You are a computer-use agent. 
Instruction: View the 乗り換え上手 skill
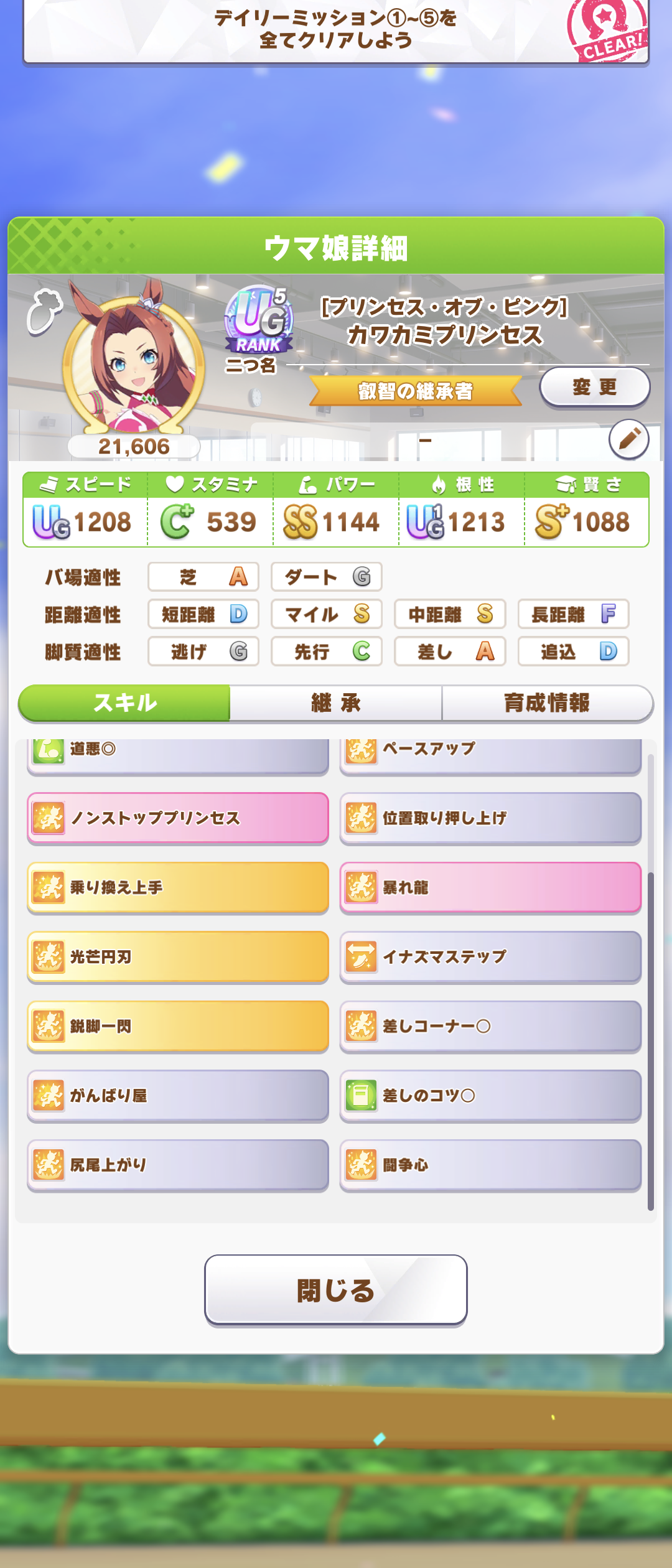pyautogui.click(x=178, y=887)
